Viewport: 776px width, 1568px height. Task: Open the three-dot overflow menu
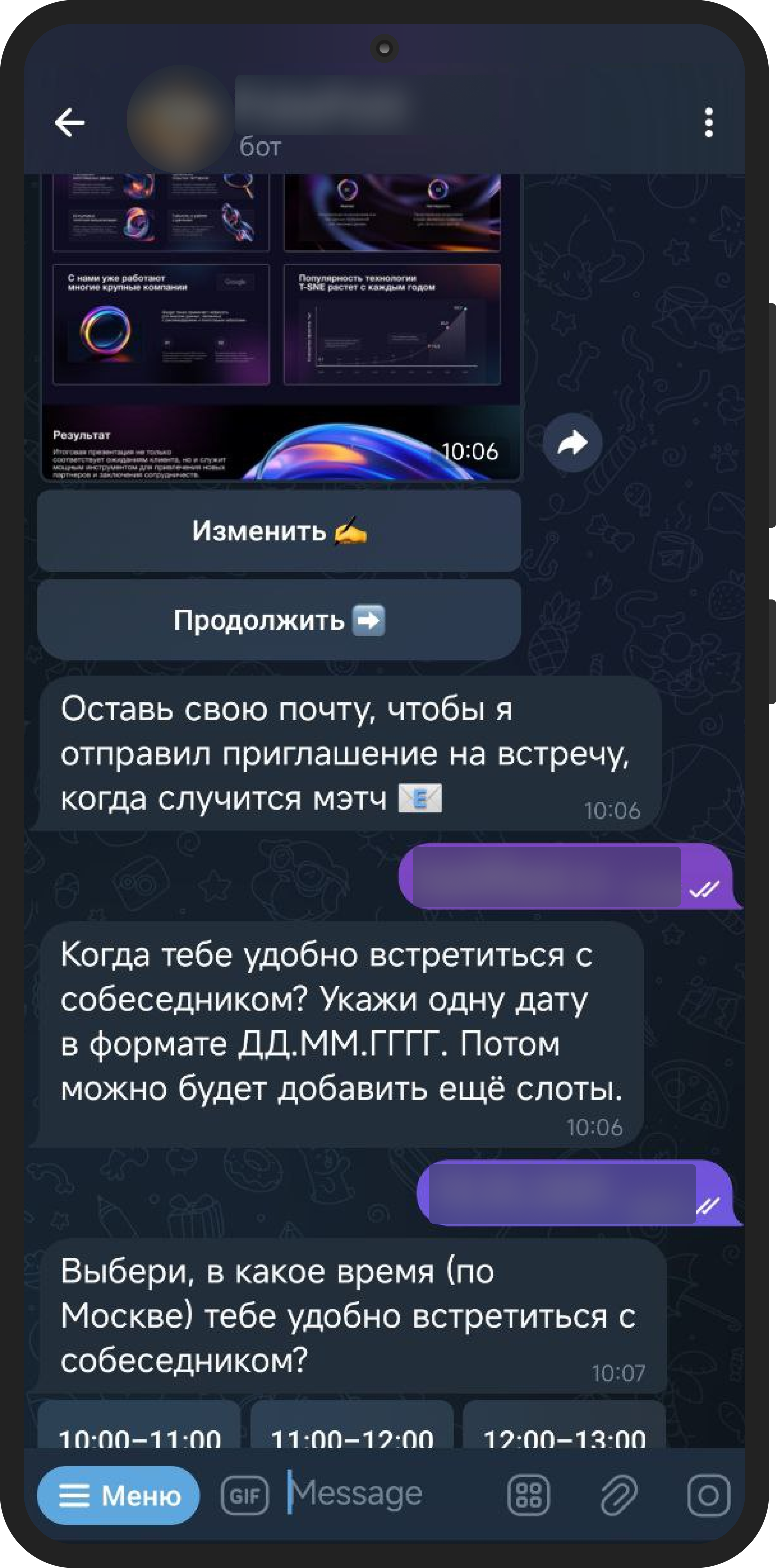click(708, 123)
